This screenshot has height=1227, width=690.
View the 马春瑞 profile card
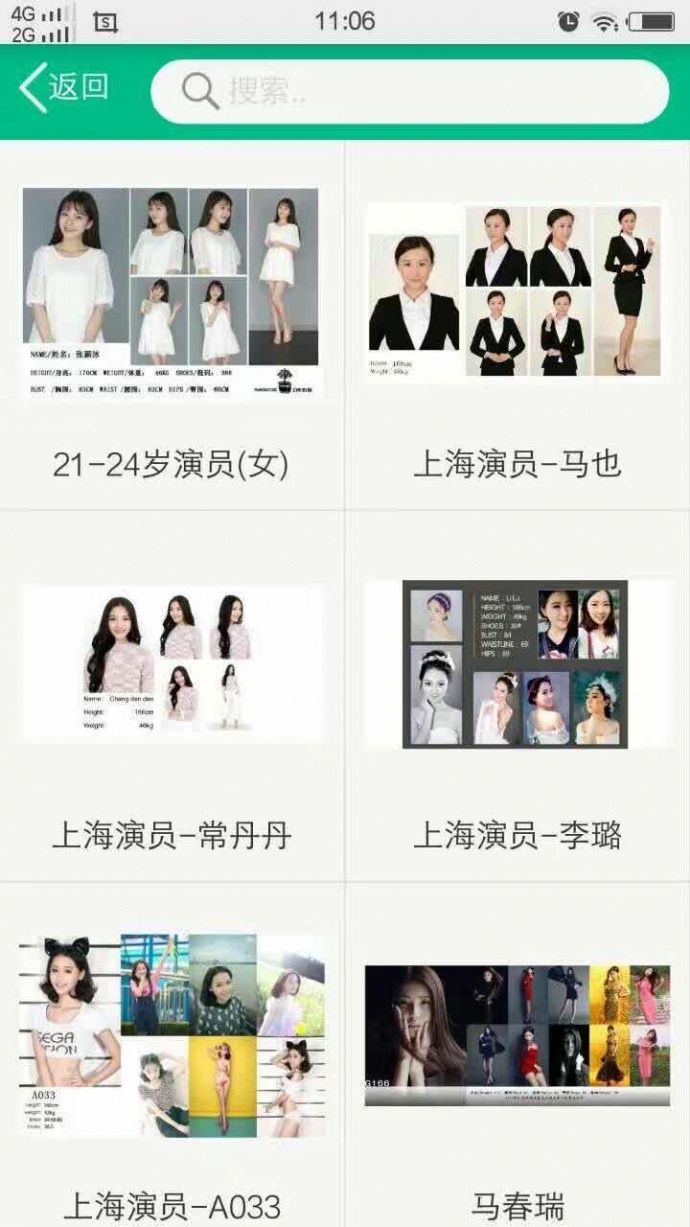click(517, 1060)
